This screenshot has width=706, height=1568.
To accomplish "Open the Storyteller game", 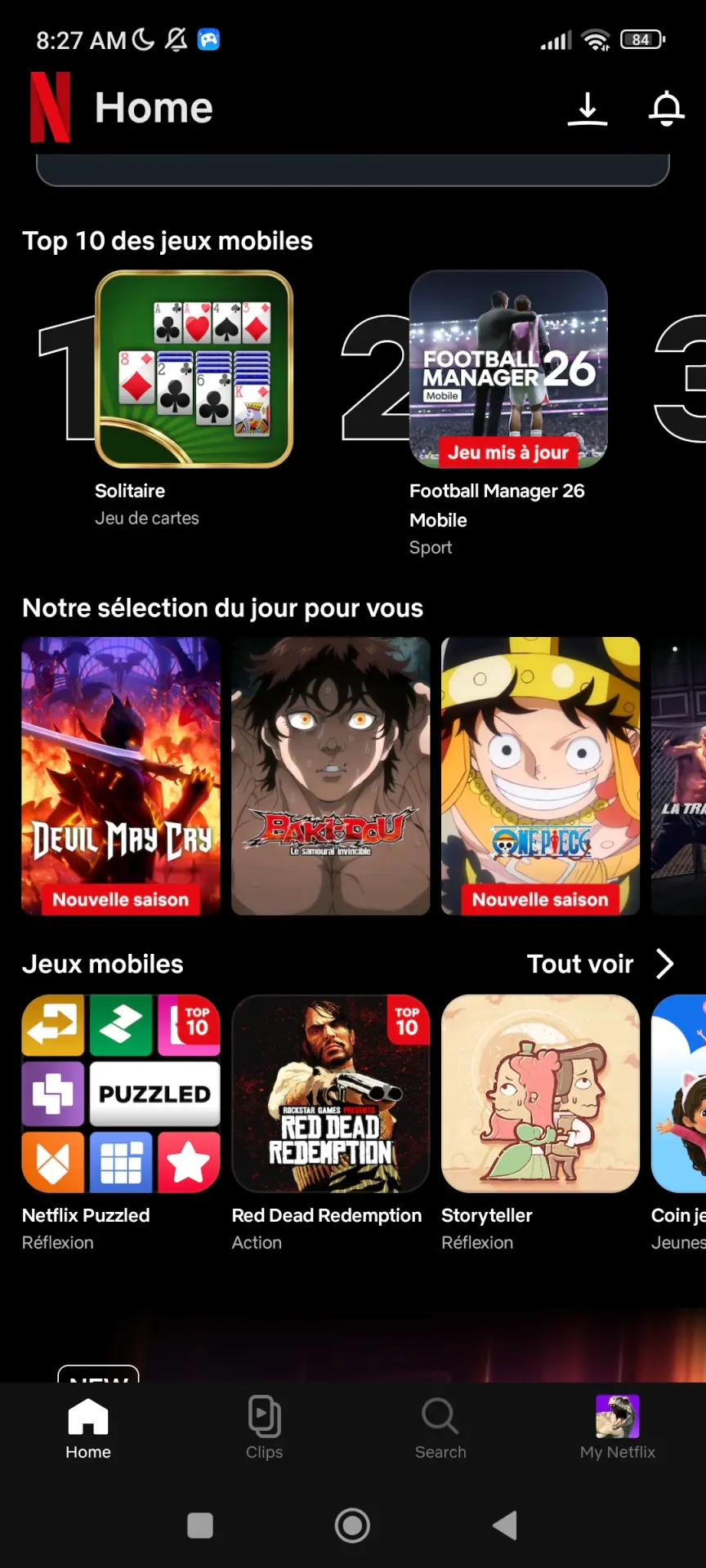I will tap(541, 1094).
